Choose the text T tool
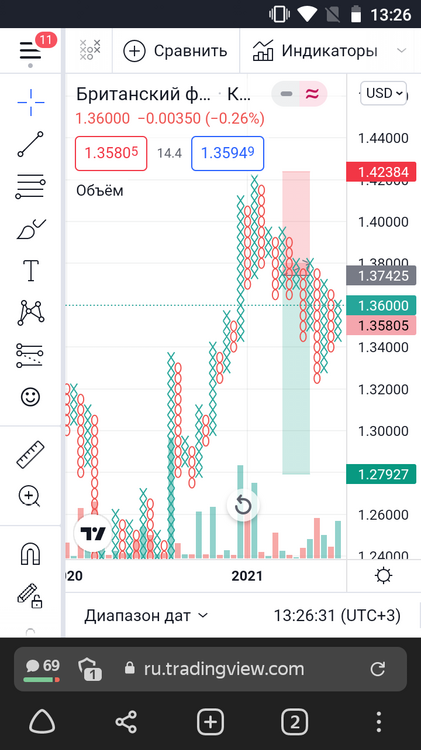 [31, 270]
